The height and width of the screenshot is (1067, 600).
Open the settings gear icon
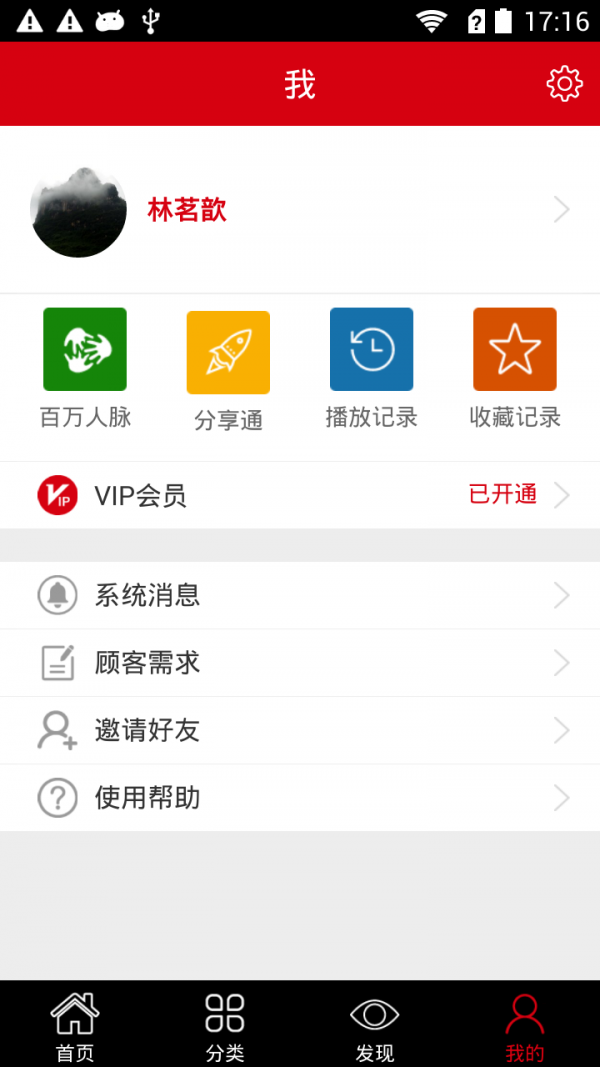click(x=564, y=84)
